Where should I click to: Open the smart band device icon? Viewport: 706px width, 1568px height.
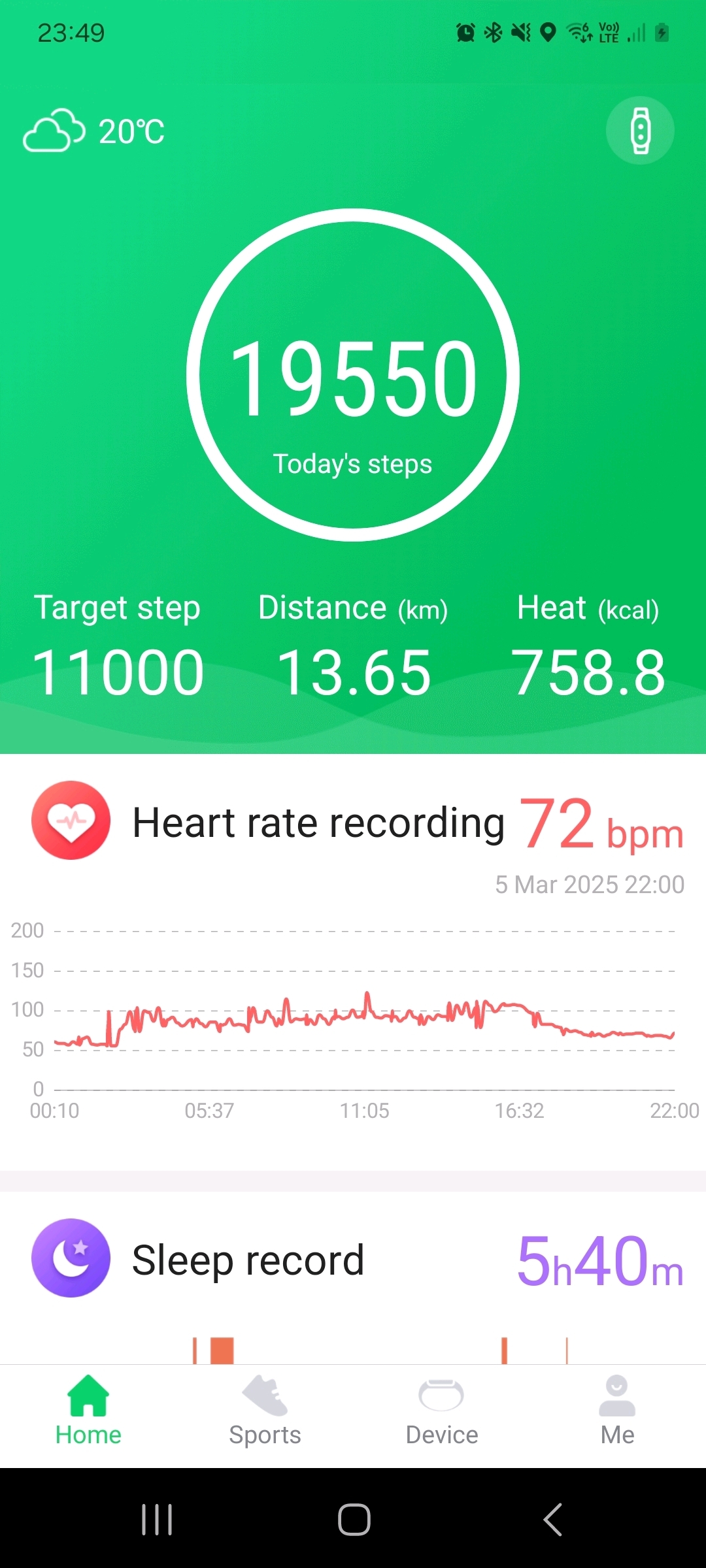640,131
